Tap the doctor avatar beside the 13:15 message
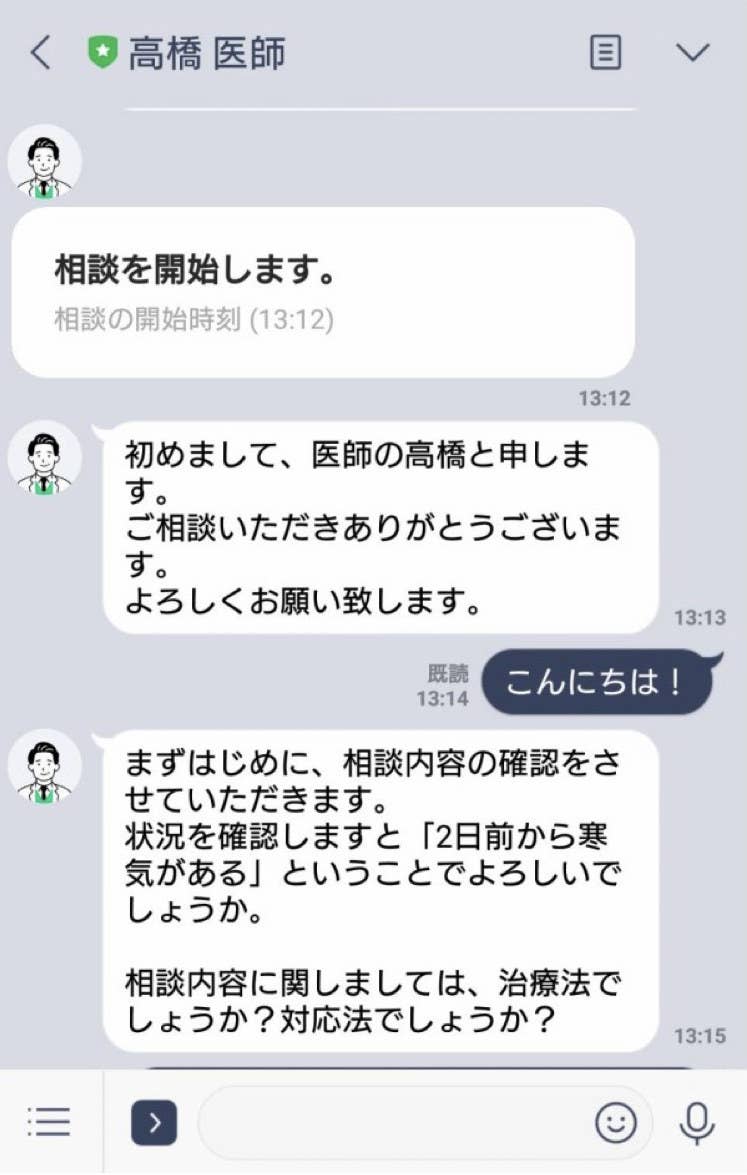 (x=44, y=766)
